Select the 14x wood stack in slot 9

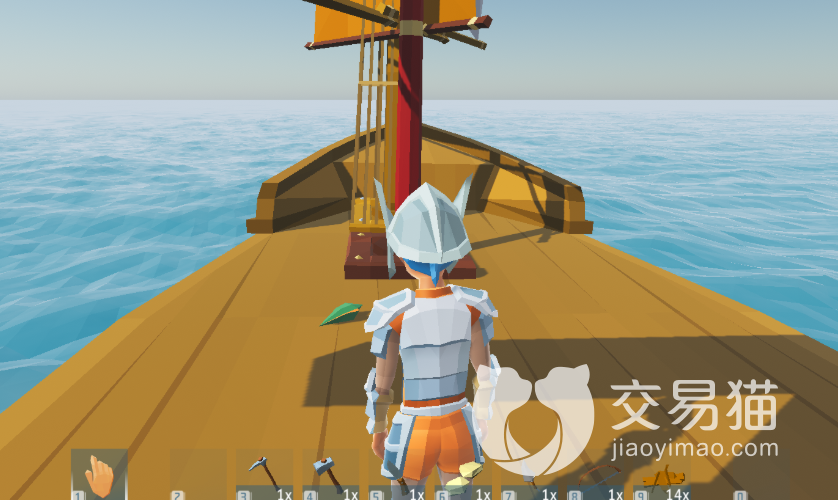click(x=662, y=474)
